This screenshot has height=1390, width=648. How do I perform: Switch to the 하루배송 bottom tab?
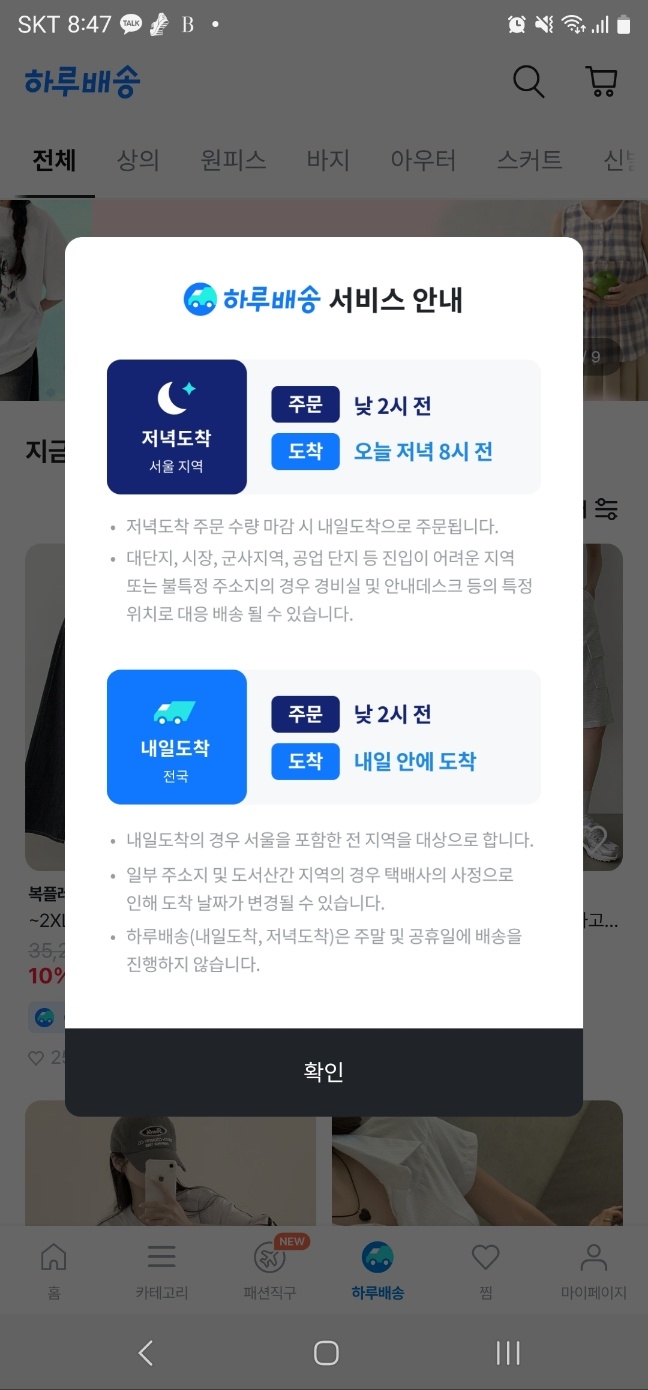377,1270
